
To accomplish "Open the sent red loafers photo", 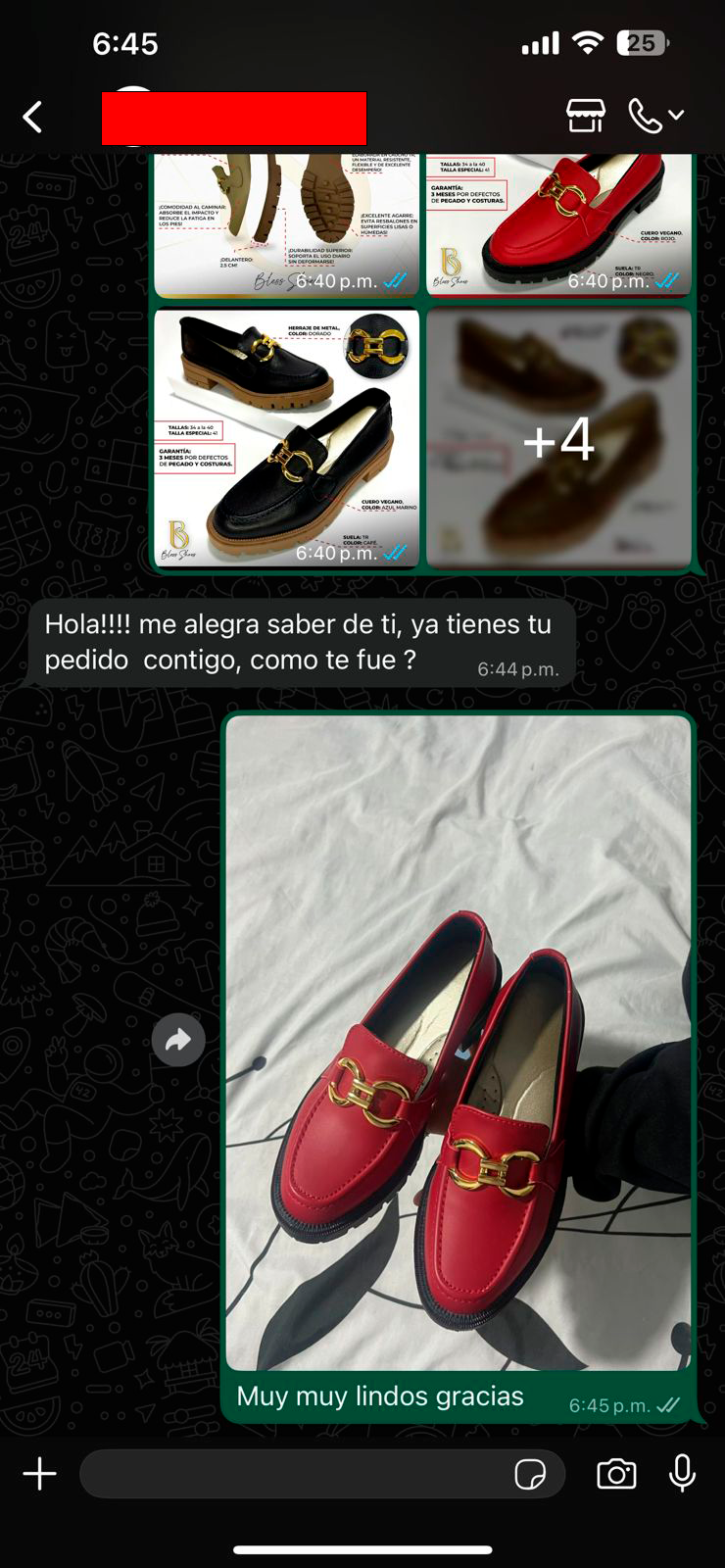I will pos(459,1042).
